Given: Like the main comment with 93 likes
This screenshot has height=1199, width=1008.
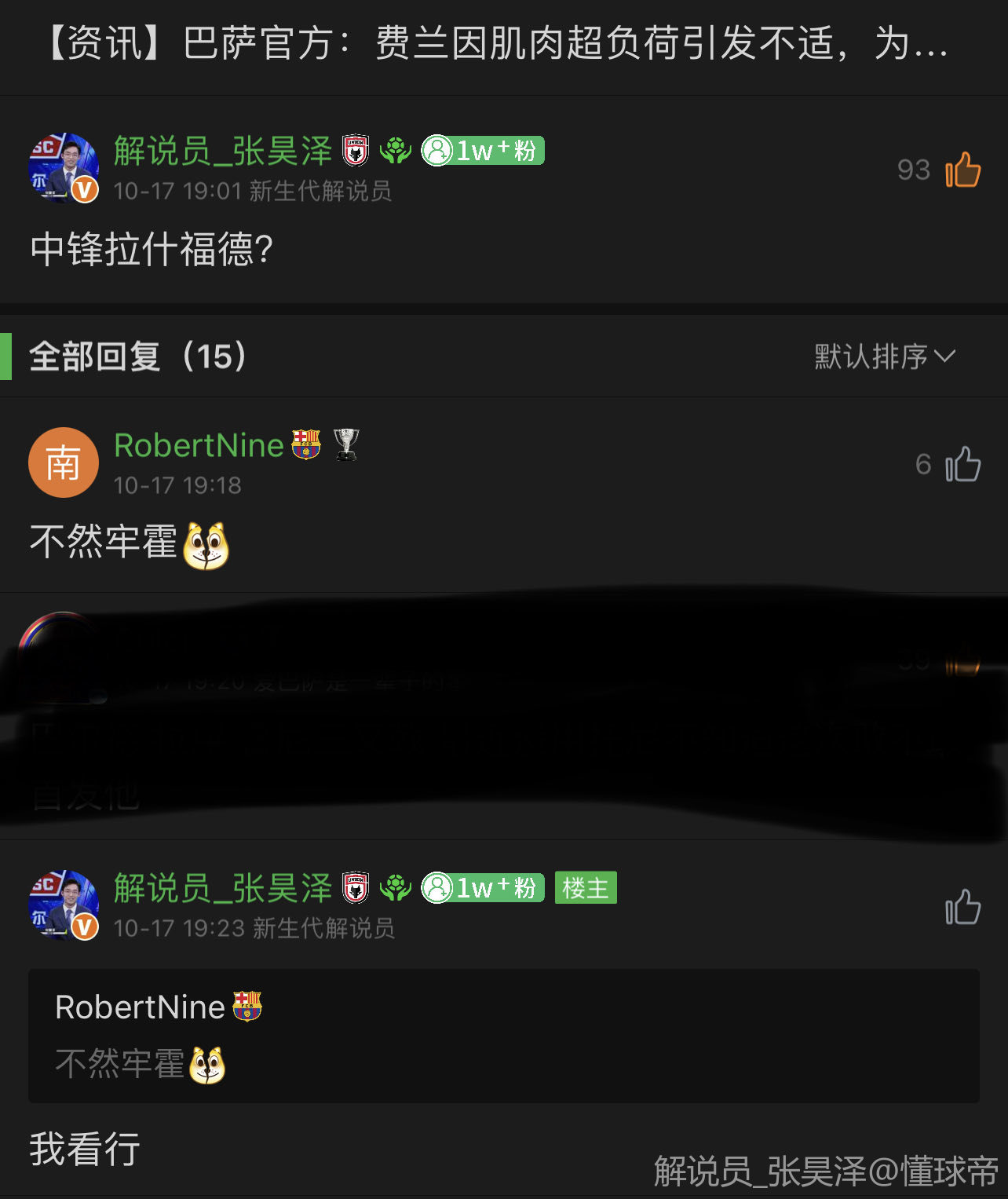Looking at the screenshot, I should 962,170.
